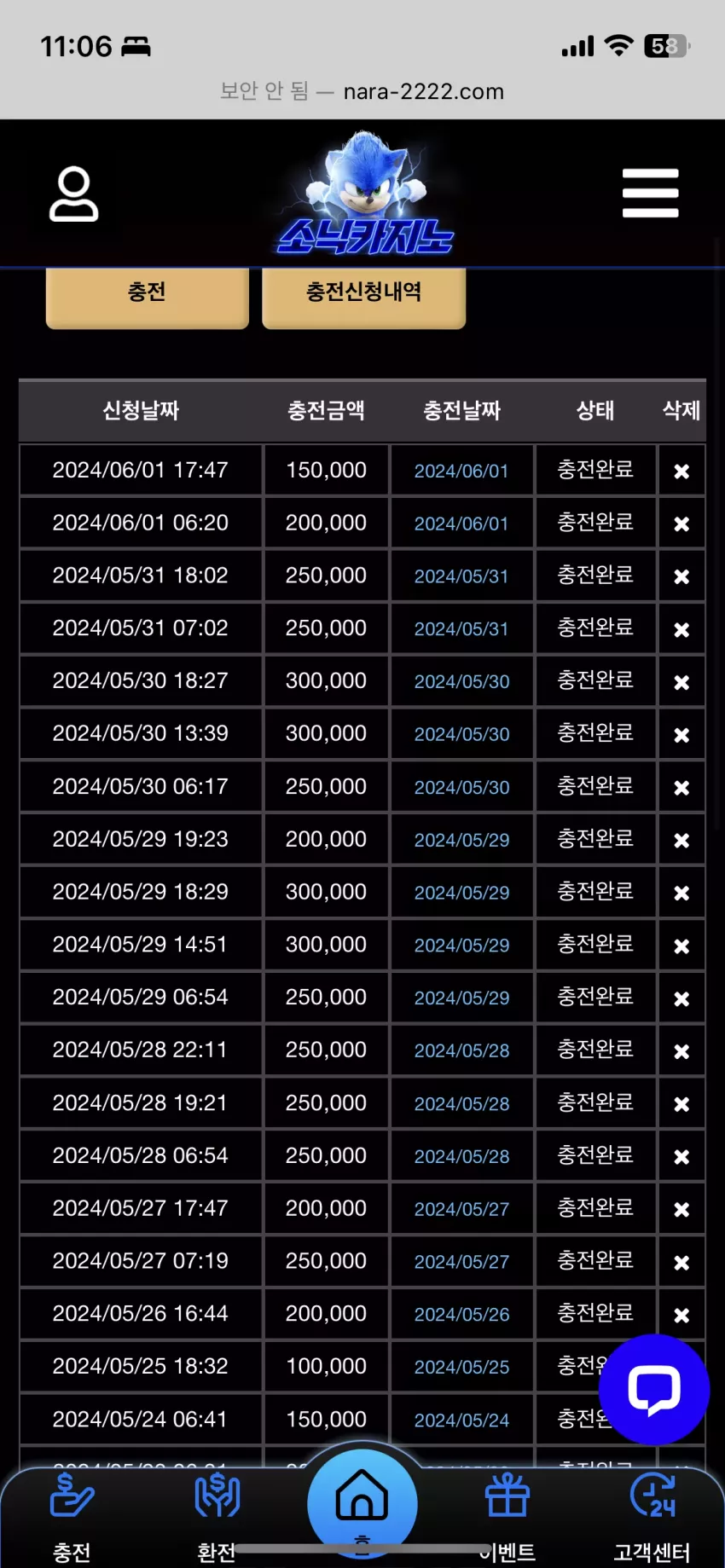Open the user profile icon

click(x=74, y=194)
